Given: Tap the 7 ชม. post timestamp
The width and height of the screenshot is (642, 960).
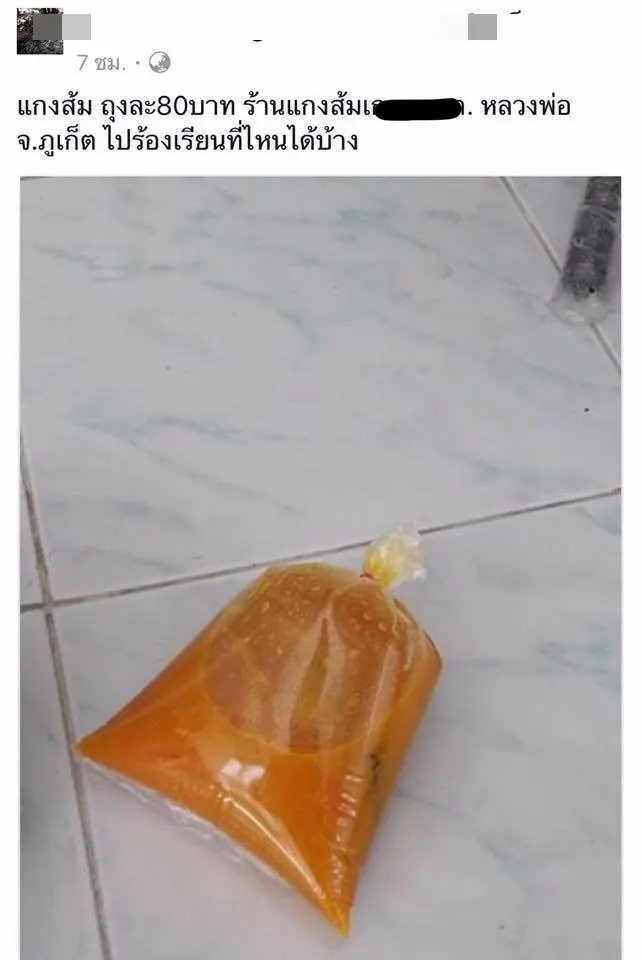Looking at the screenshot, I should [101, 63].
